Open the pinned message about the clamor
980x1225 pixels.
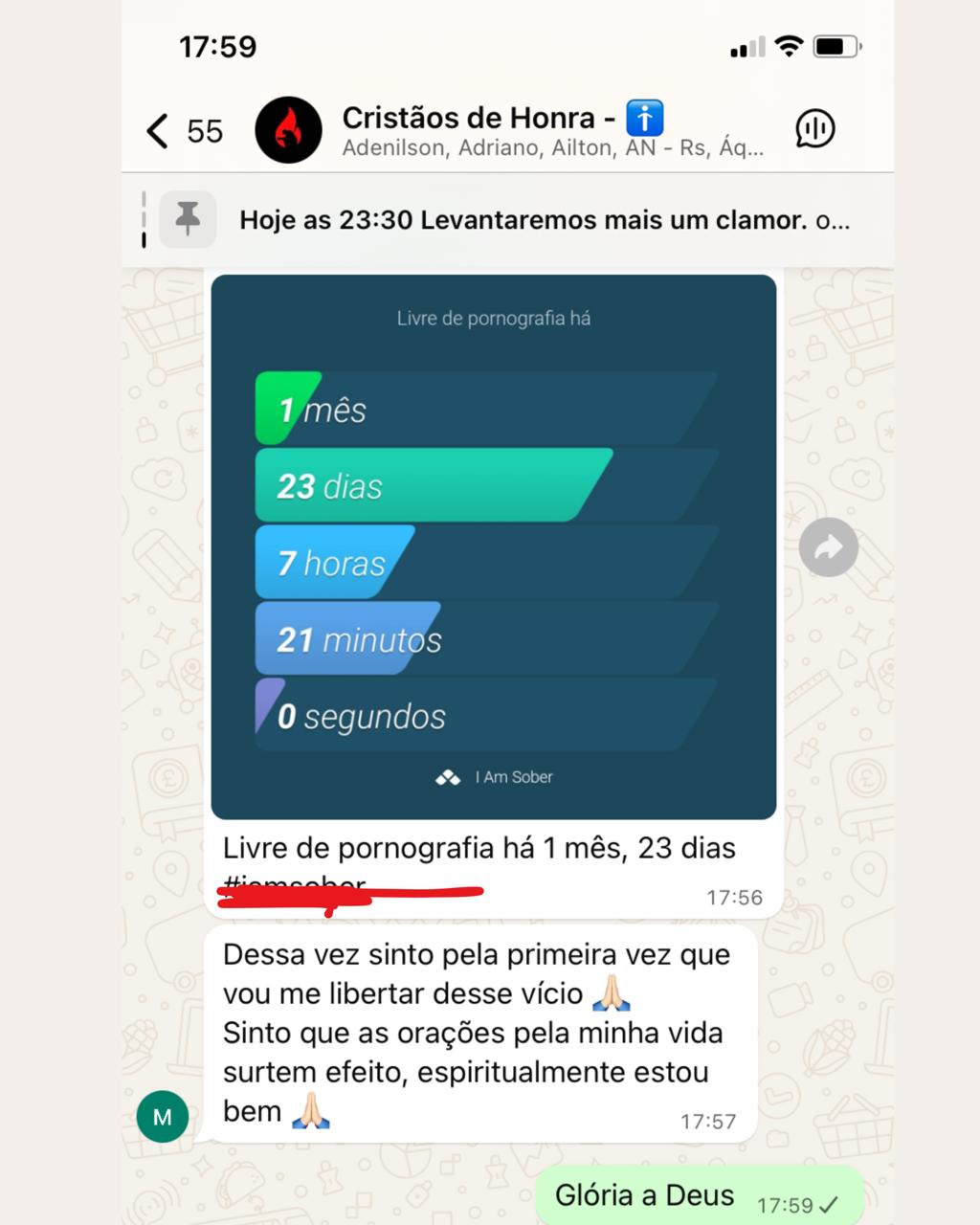544,220
